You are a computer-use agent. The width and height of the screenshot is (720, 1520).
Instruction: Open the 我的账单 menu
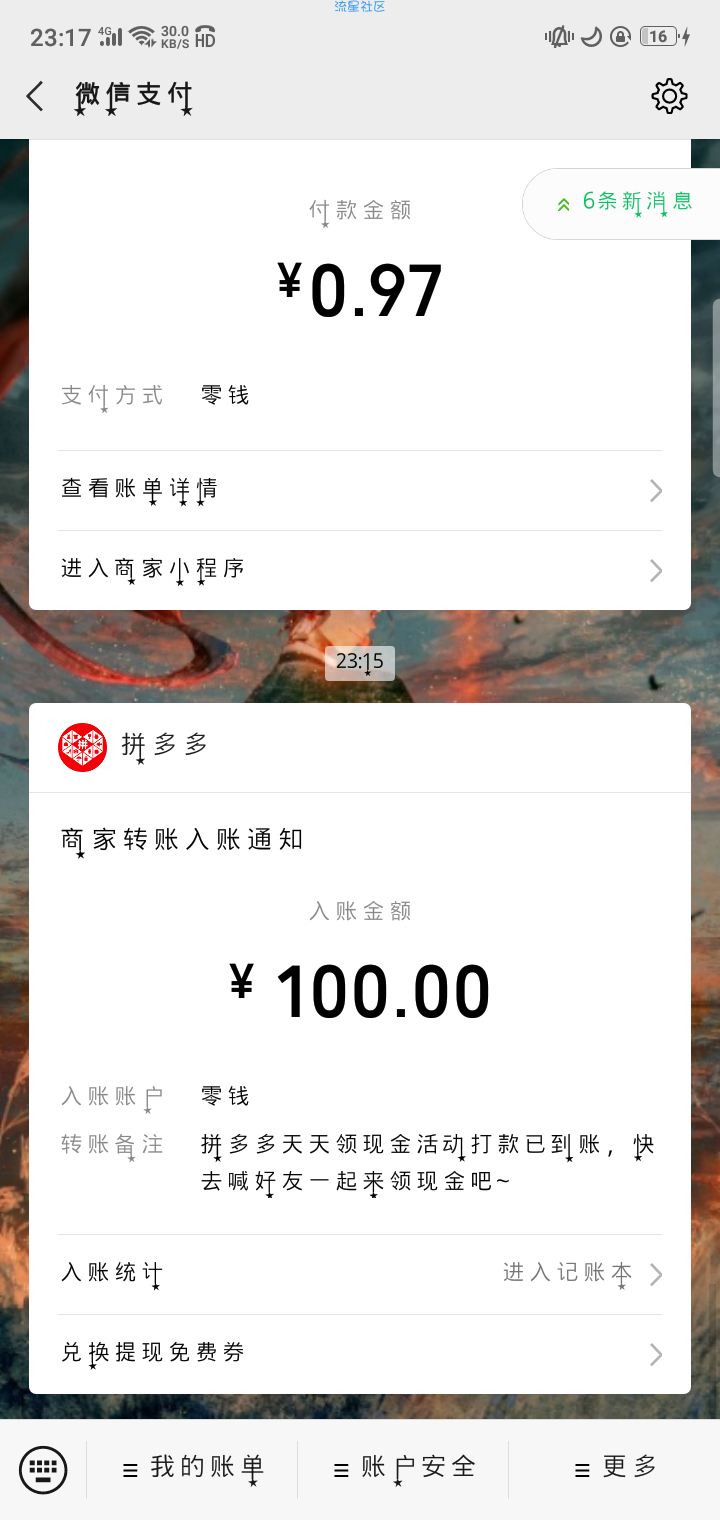click(x=193, y=1469)
